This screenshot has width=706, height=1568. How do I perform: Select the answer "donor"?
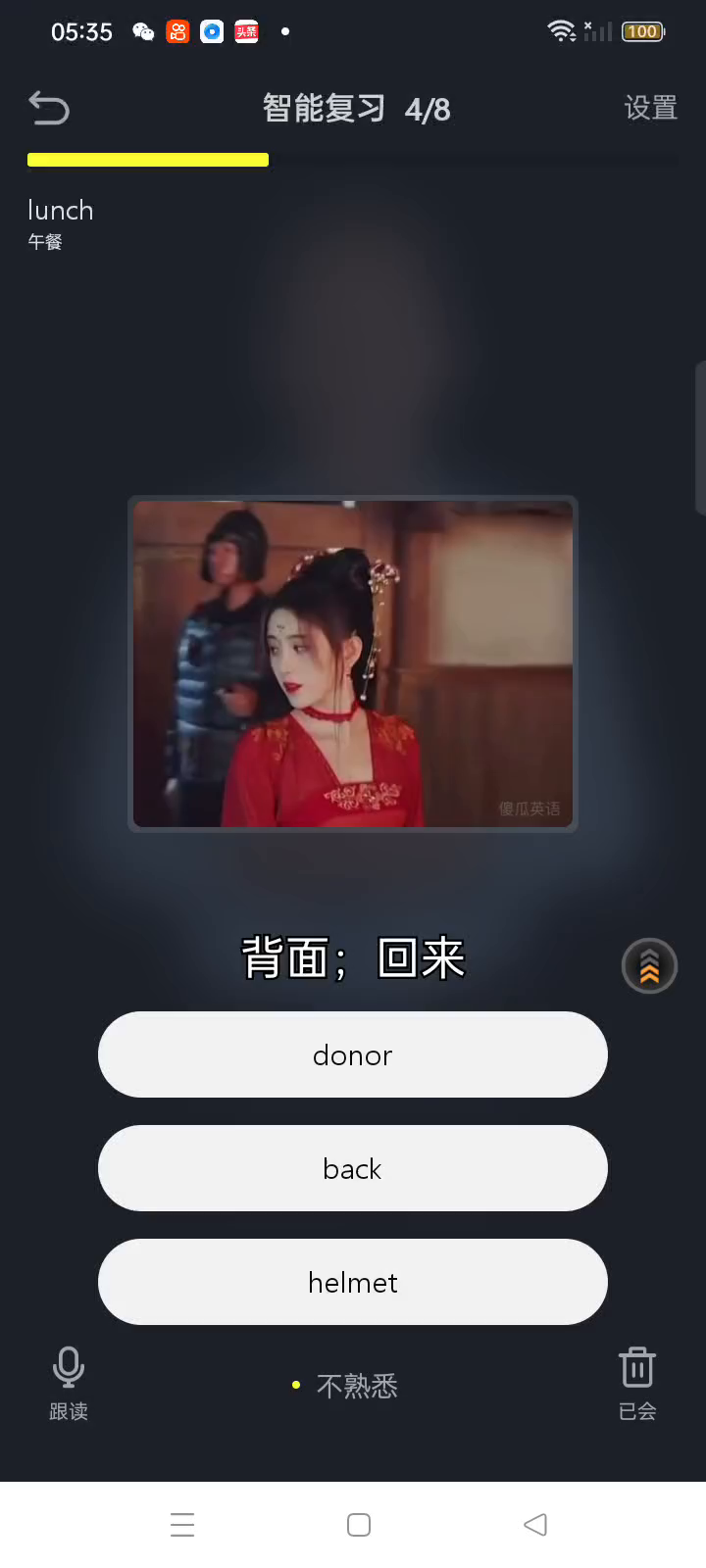click(x=353, y=1054)
